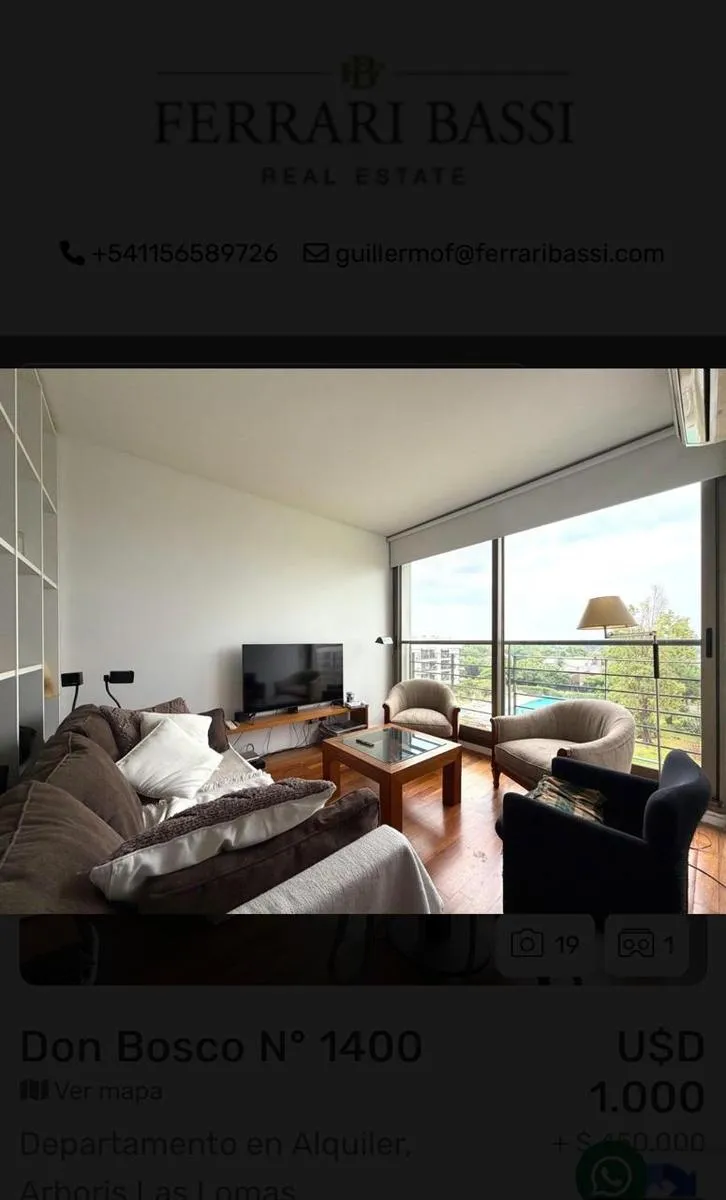Open the virtual tour button
The width and height of the screenshot is (726, 1200).
point(647,944)
